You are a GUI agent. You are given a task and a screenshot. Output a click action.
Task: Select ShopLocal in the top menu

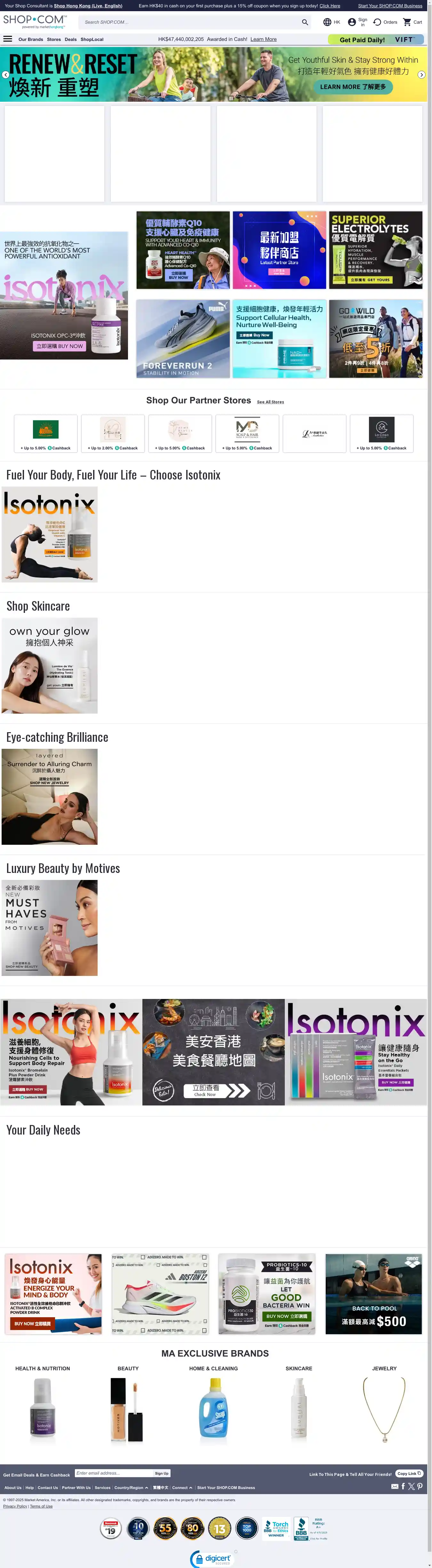[x=92, y=40]
